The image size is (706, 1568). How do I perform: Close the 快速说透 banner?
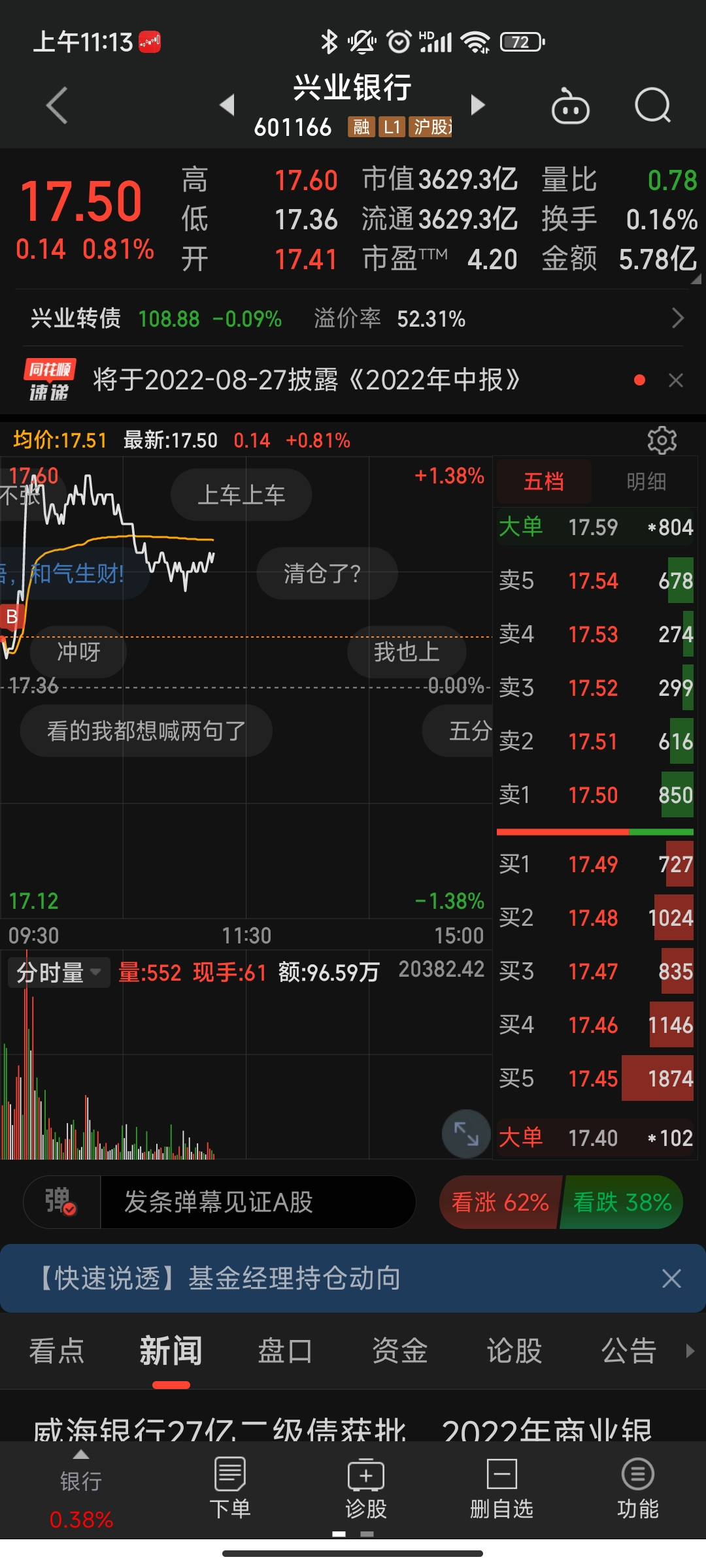pos(671,1279)
